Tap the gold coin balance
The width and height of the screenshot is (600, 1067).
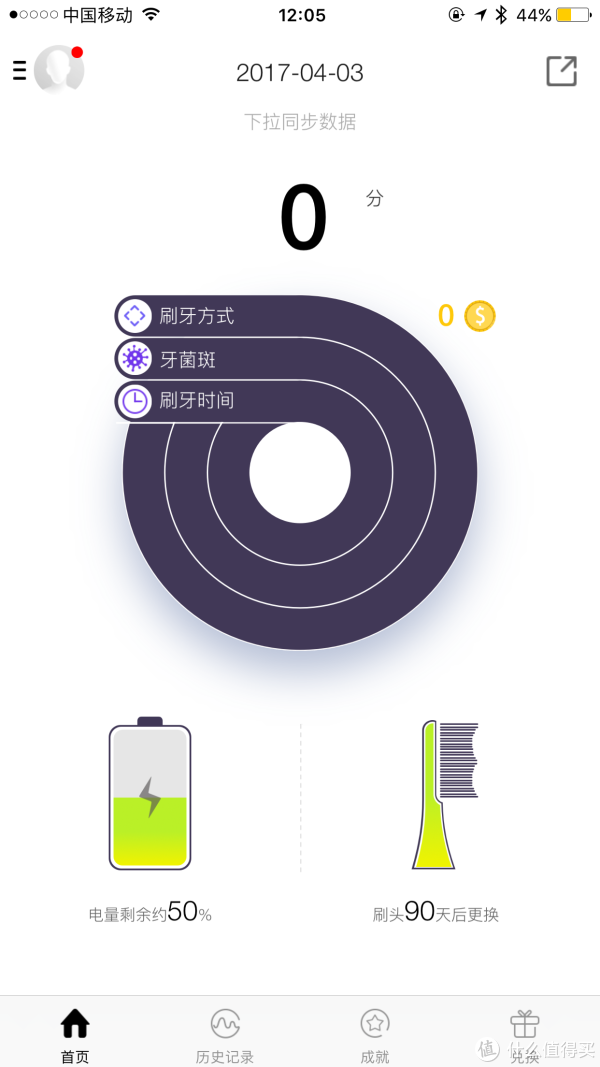pos(467,316)
